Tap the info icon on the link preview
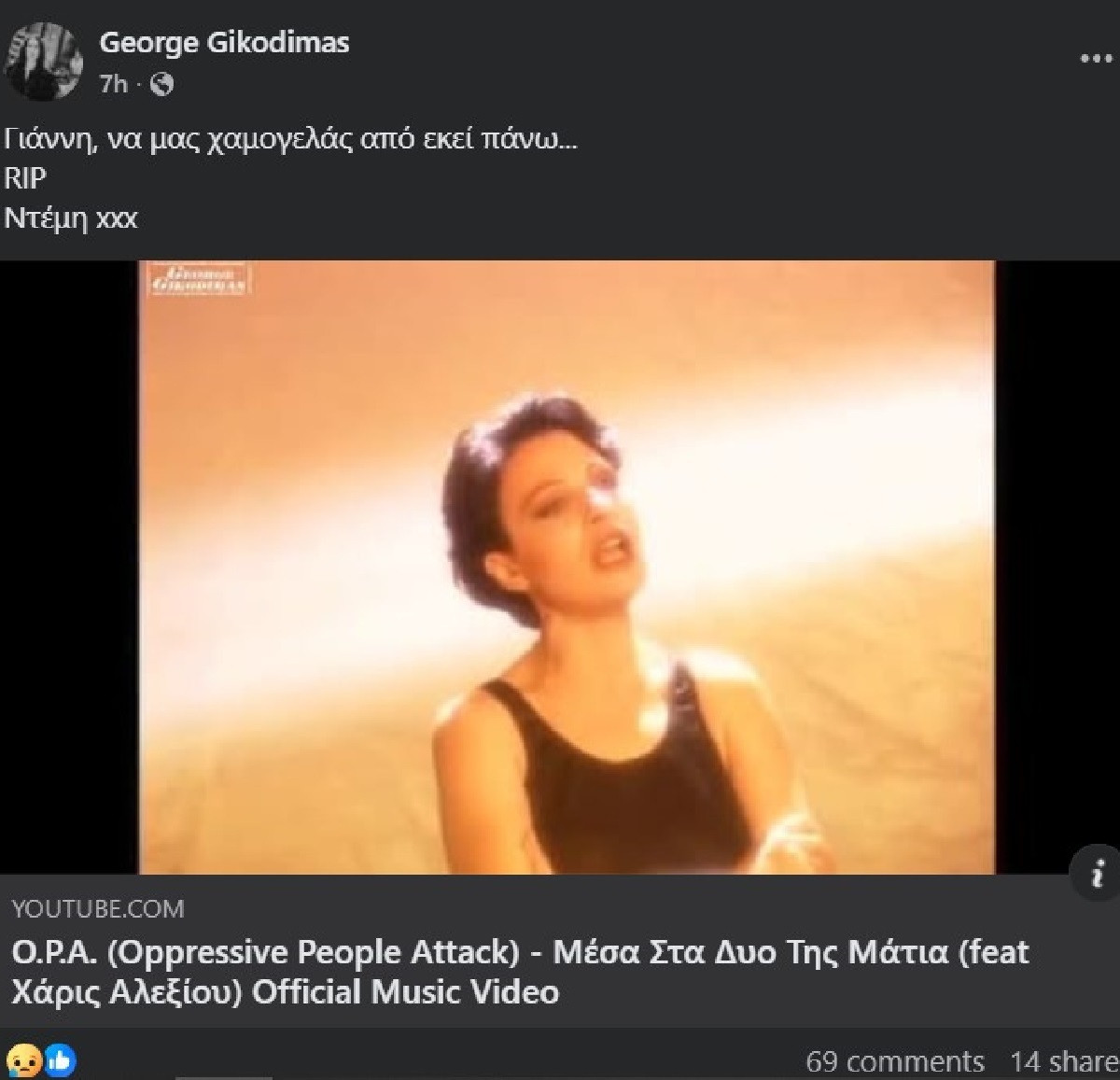This screenshot has width=1120, height=1080. (x=1097, y=874)
